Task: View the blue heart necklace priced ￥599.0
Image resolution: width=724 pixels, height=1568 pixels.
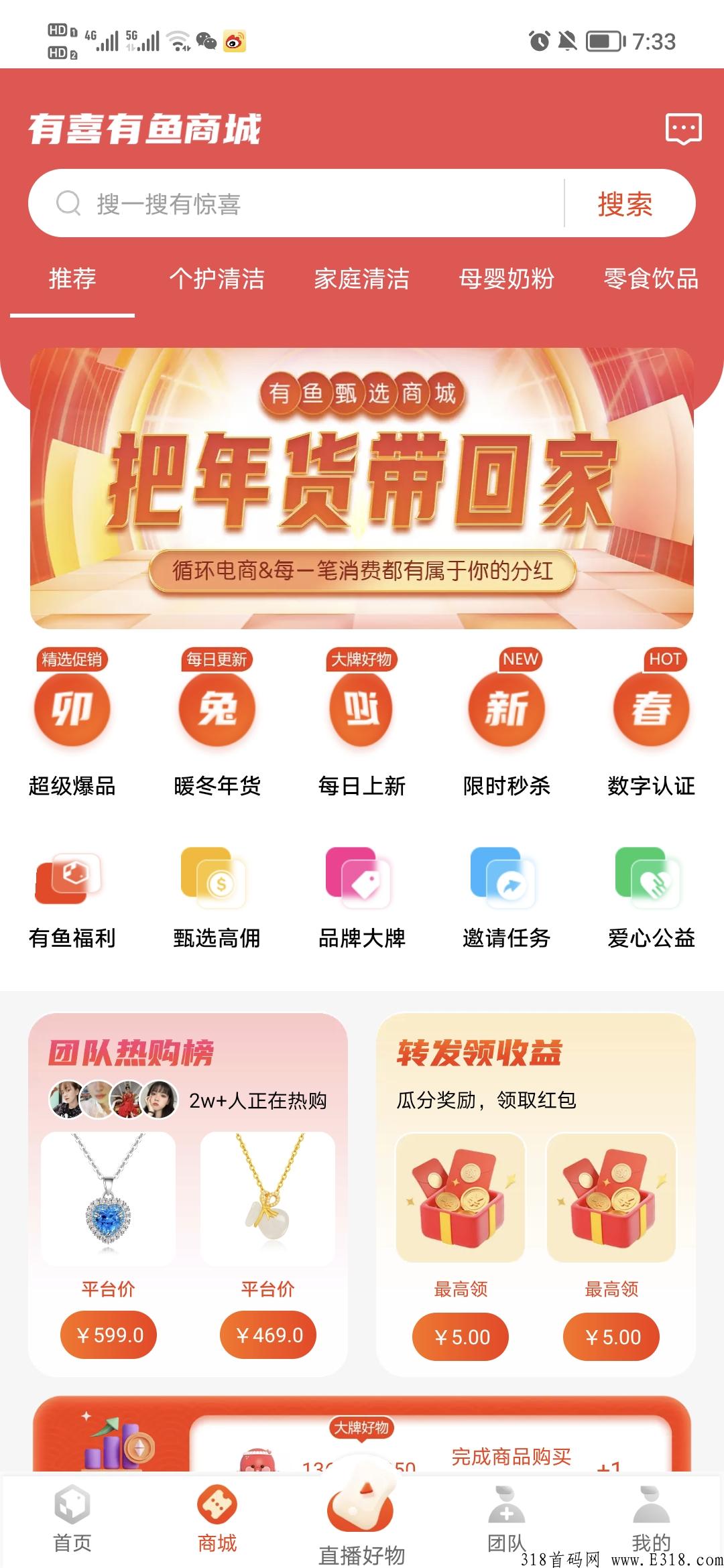Action: (109, 1199)
